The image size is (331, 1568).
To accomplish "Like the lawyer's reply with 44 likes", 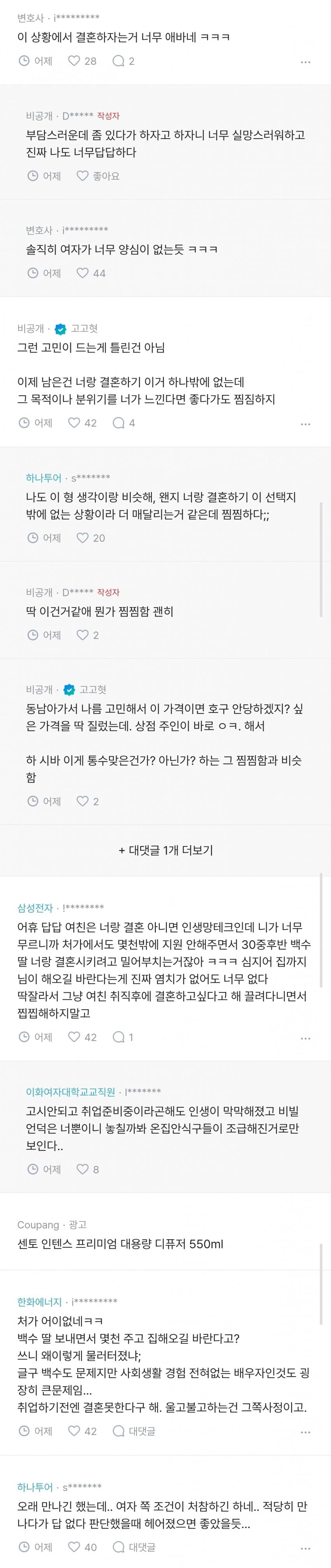I will point(83,273).
